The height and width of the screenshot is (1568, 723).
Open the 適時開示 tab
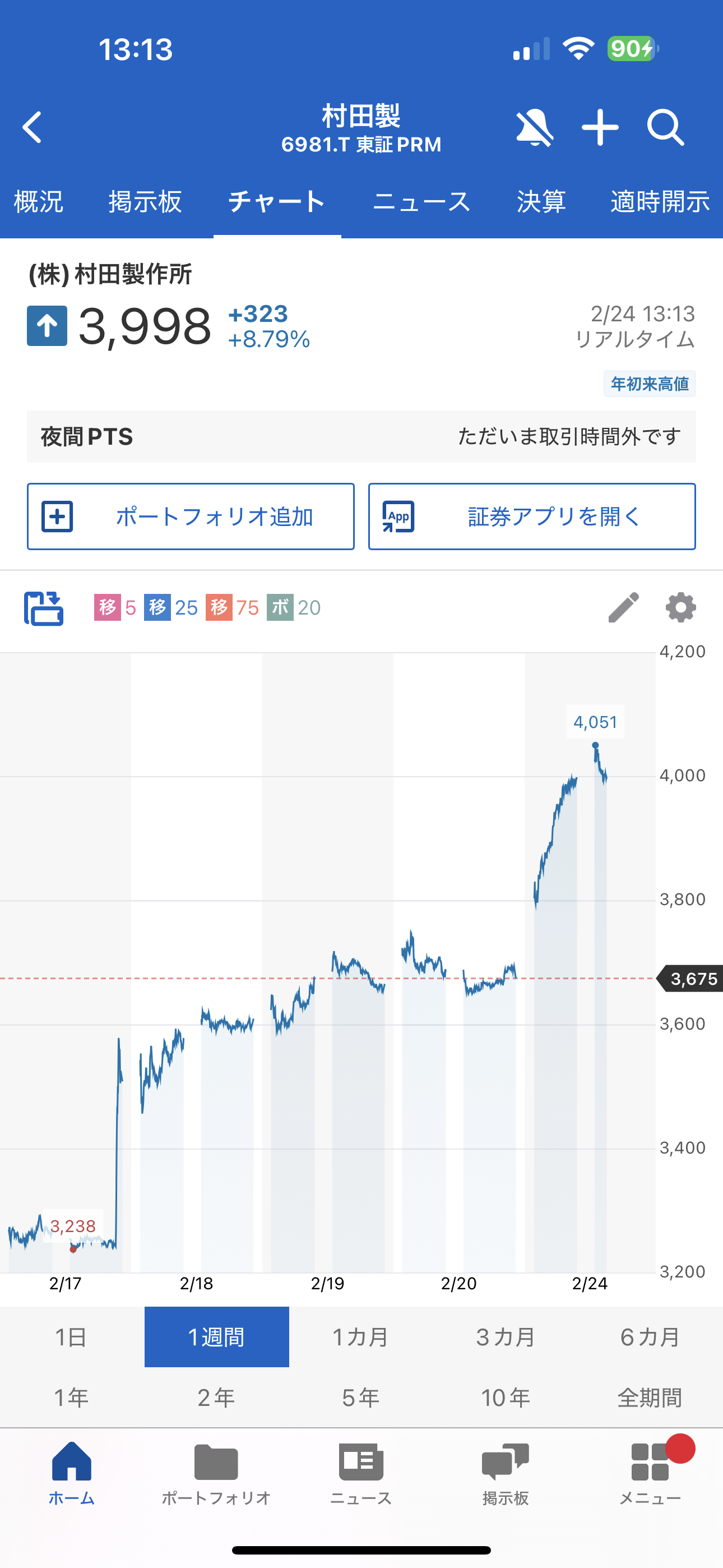click(x=660, y=202)
